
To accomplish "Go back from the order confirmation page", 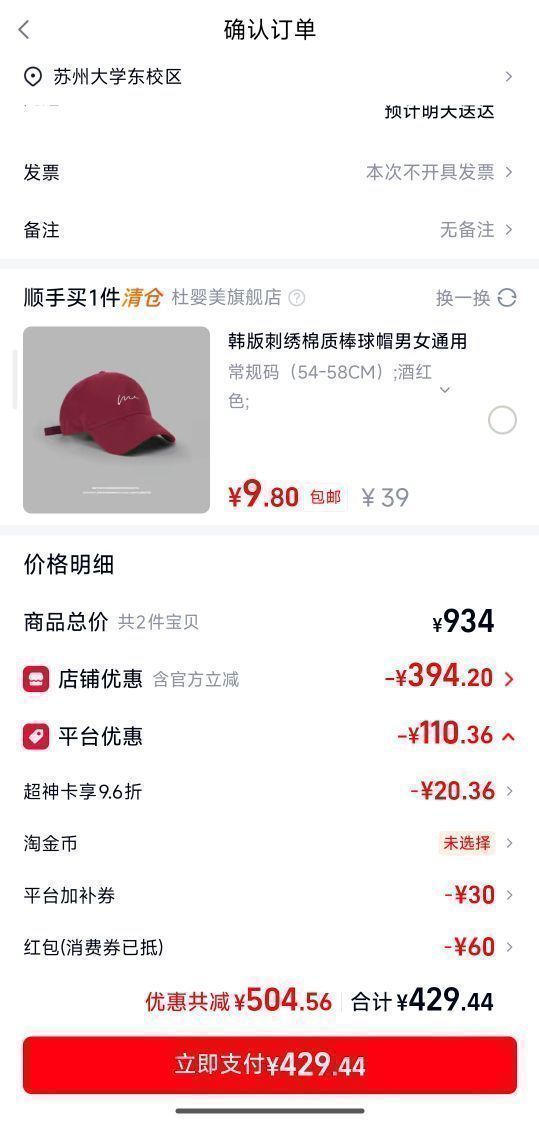I will point(24,30).
